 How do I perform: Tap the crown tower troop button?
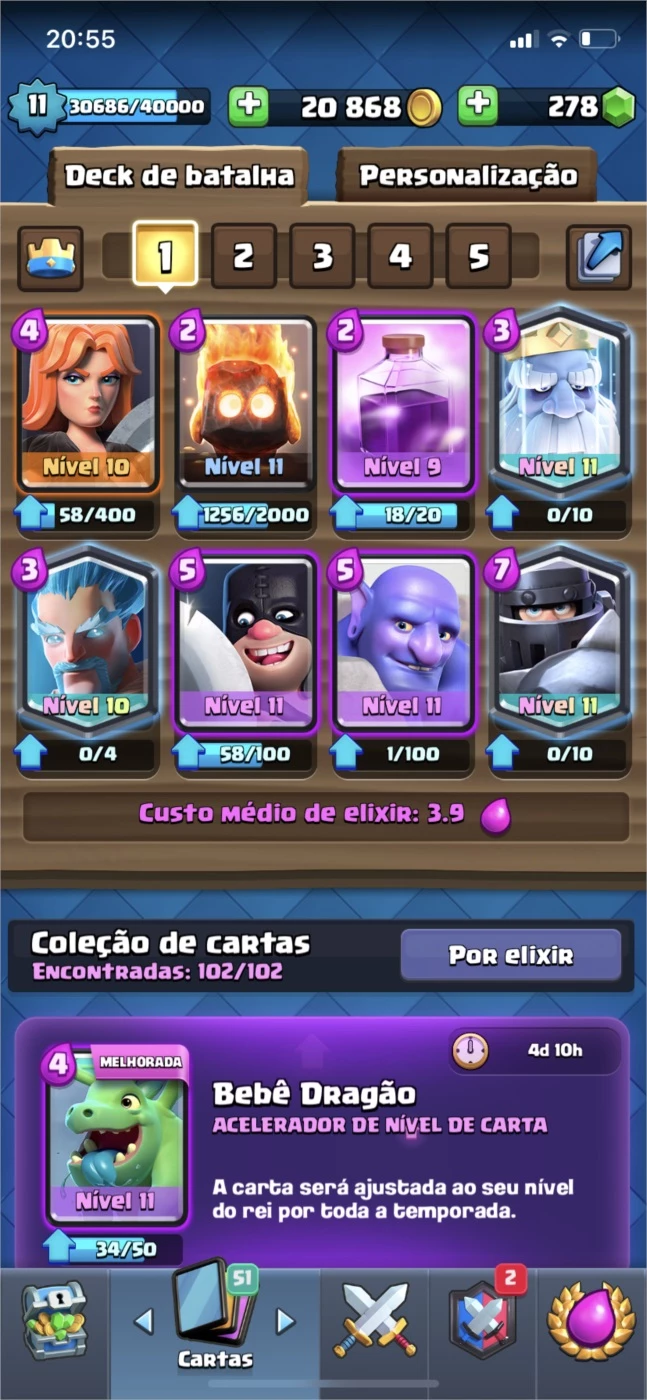coord(50,257)
